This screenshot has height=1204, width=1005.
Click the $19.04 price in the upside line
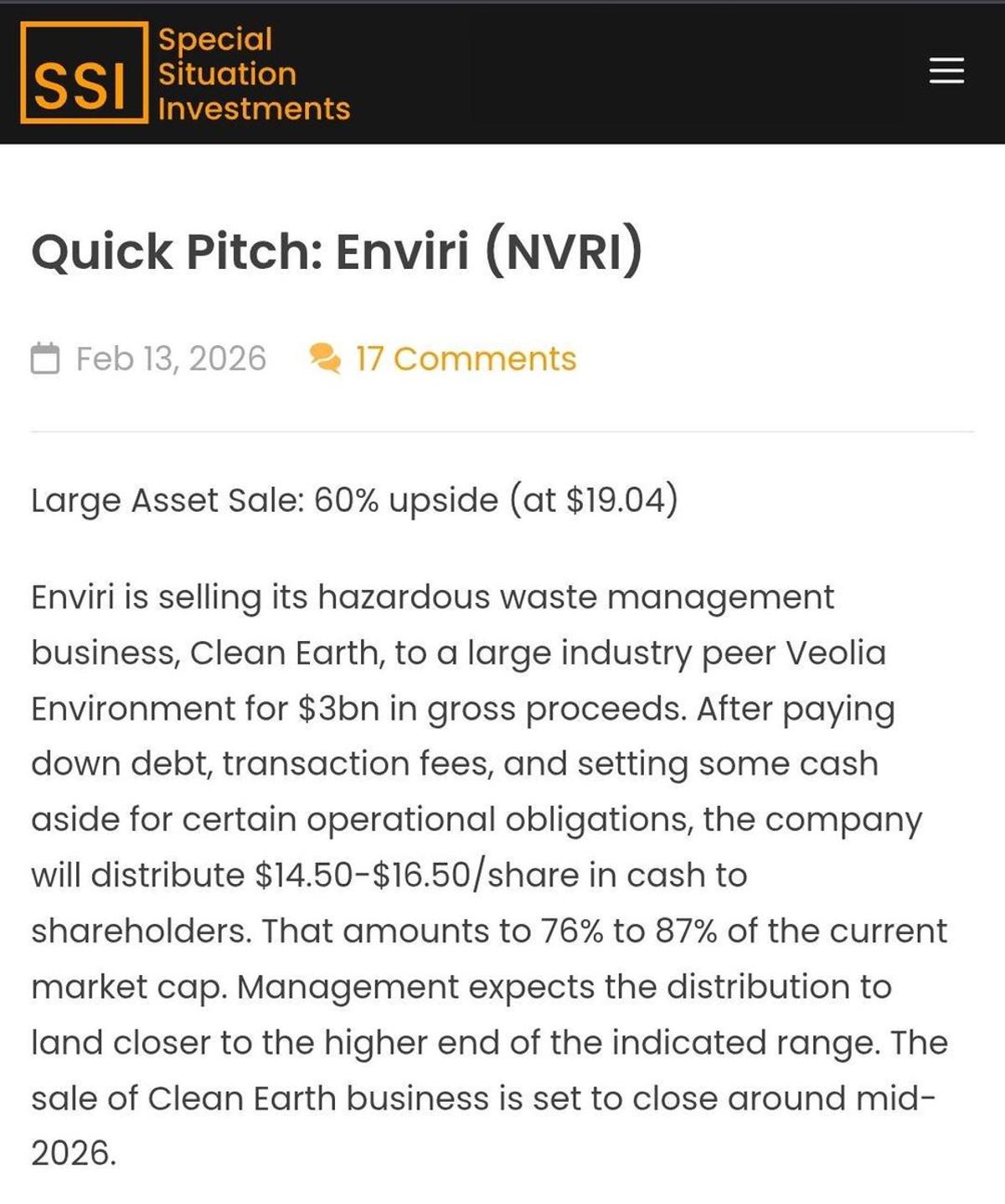point(620,499)
